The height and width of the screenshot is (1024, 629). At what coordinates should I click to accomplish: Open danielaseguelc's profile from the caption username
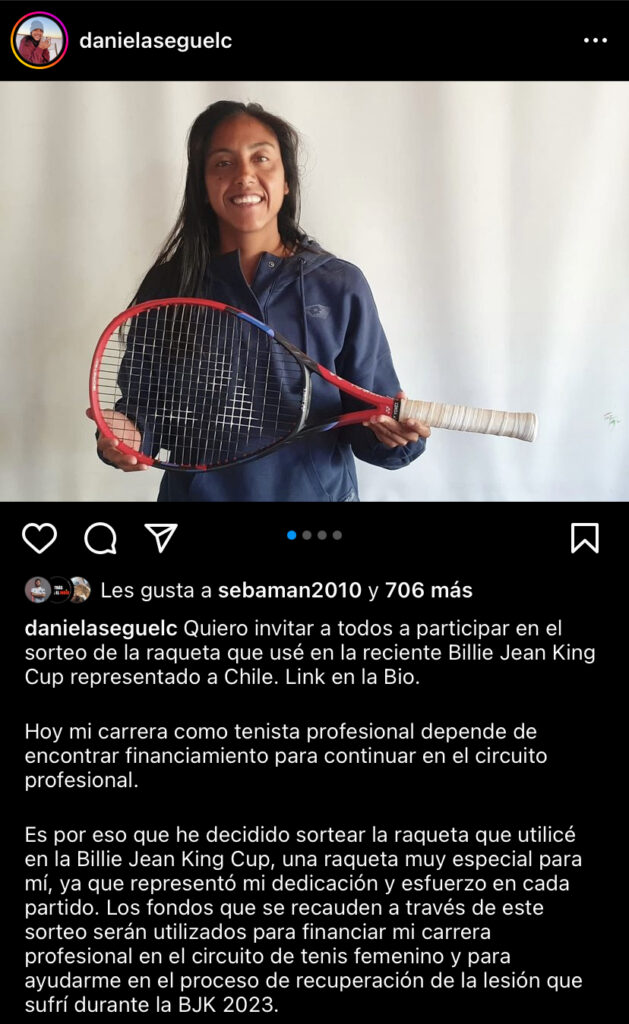[101, 628]
